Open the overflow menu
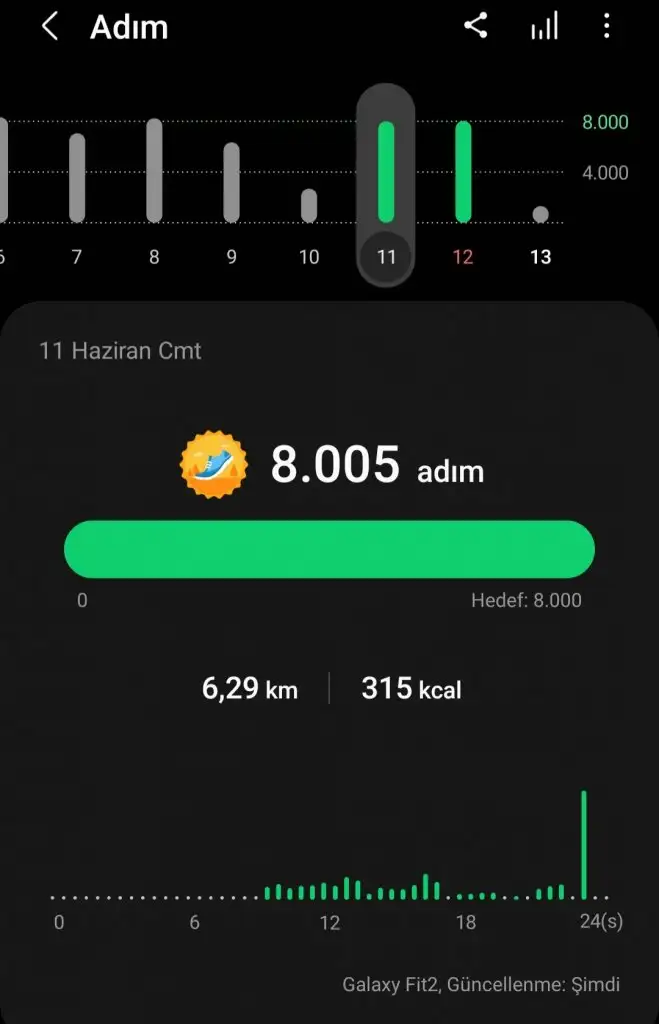The height and width of the screenshot is (1024, 659). click(x=607, y=27)
